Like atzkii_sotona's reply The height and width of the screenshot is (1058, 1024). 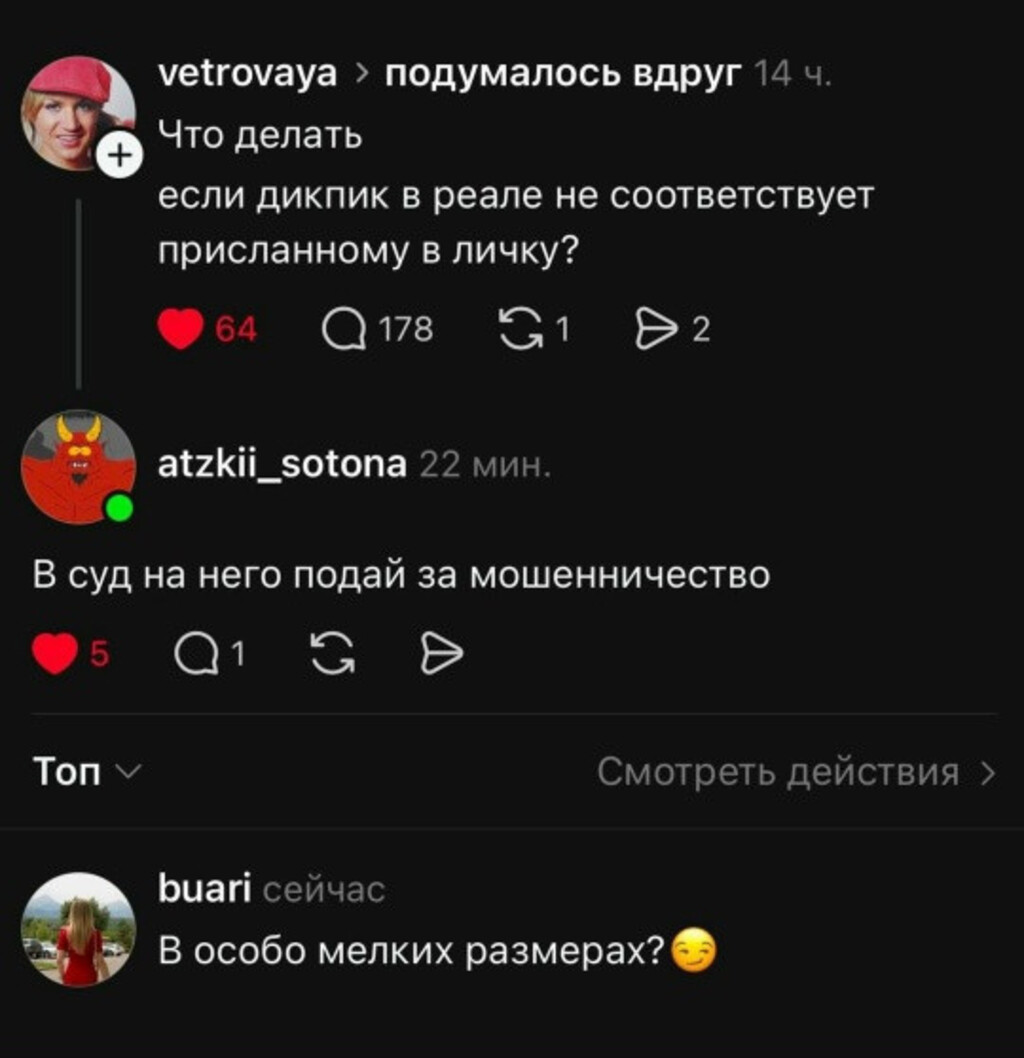(54, 655)
